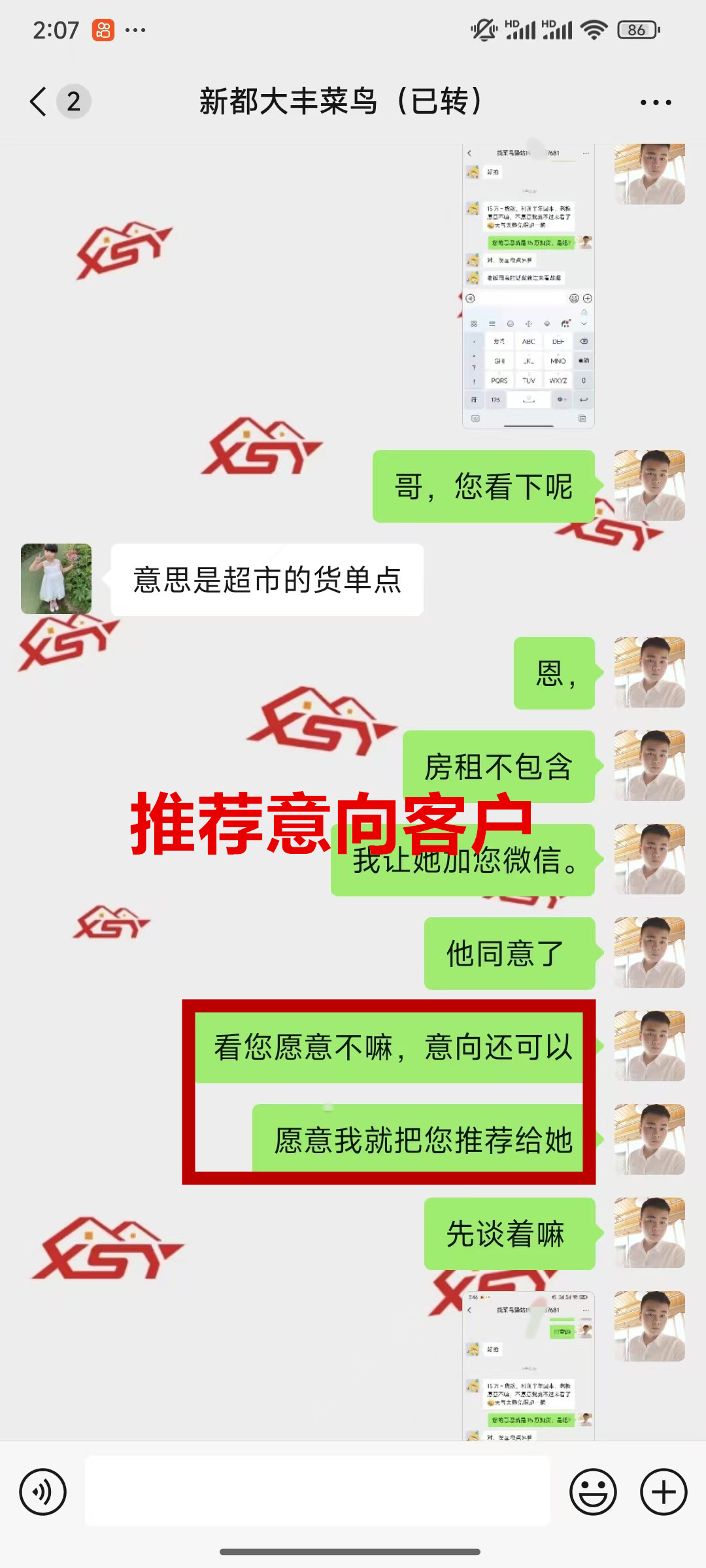Tap the sender's avatar beside 他同意了
The width and height of the screenshot is (706, 1568).
click(x=649, y=953)
